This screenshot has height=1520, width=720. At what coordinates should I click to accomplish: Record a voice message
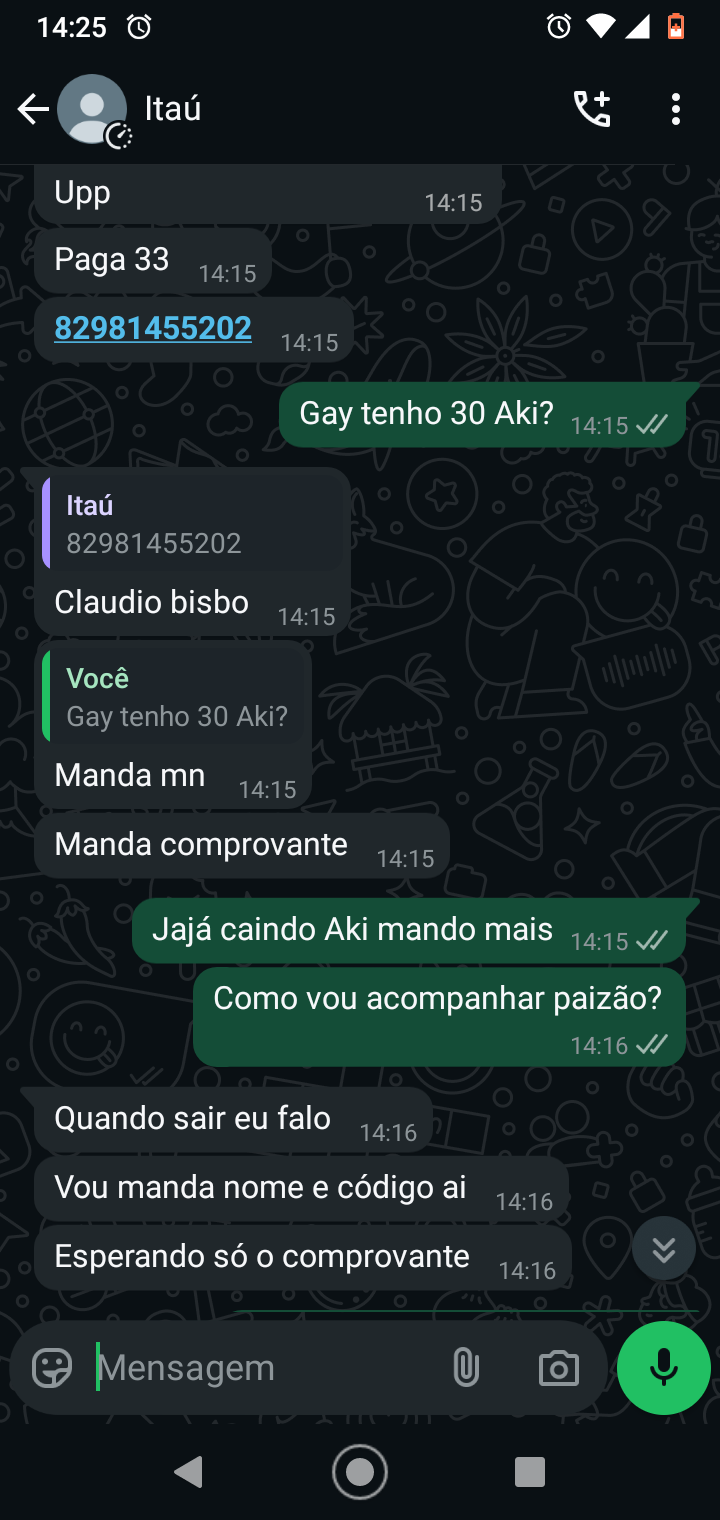pyautogui.click(x=664, y=1367)
